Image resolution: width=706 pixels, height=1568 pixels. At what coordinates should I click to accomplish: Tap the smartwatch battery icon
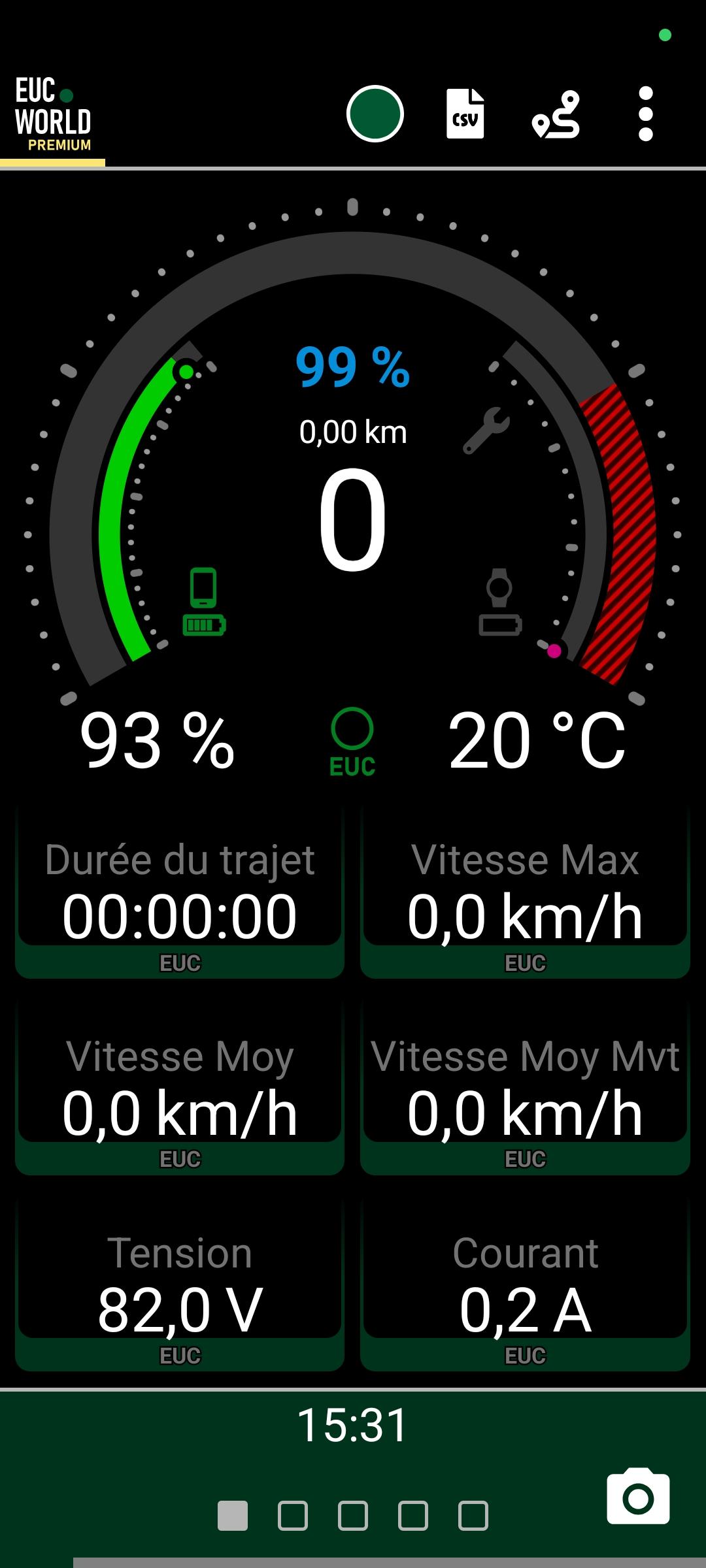(500, 602)
